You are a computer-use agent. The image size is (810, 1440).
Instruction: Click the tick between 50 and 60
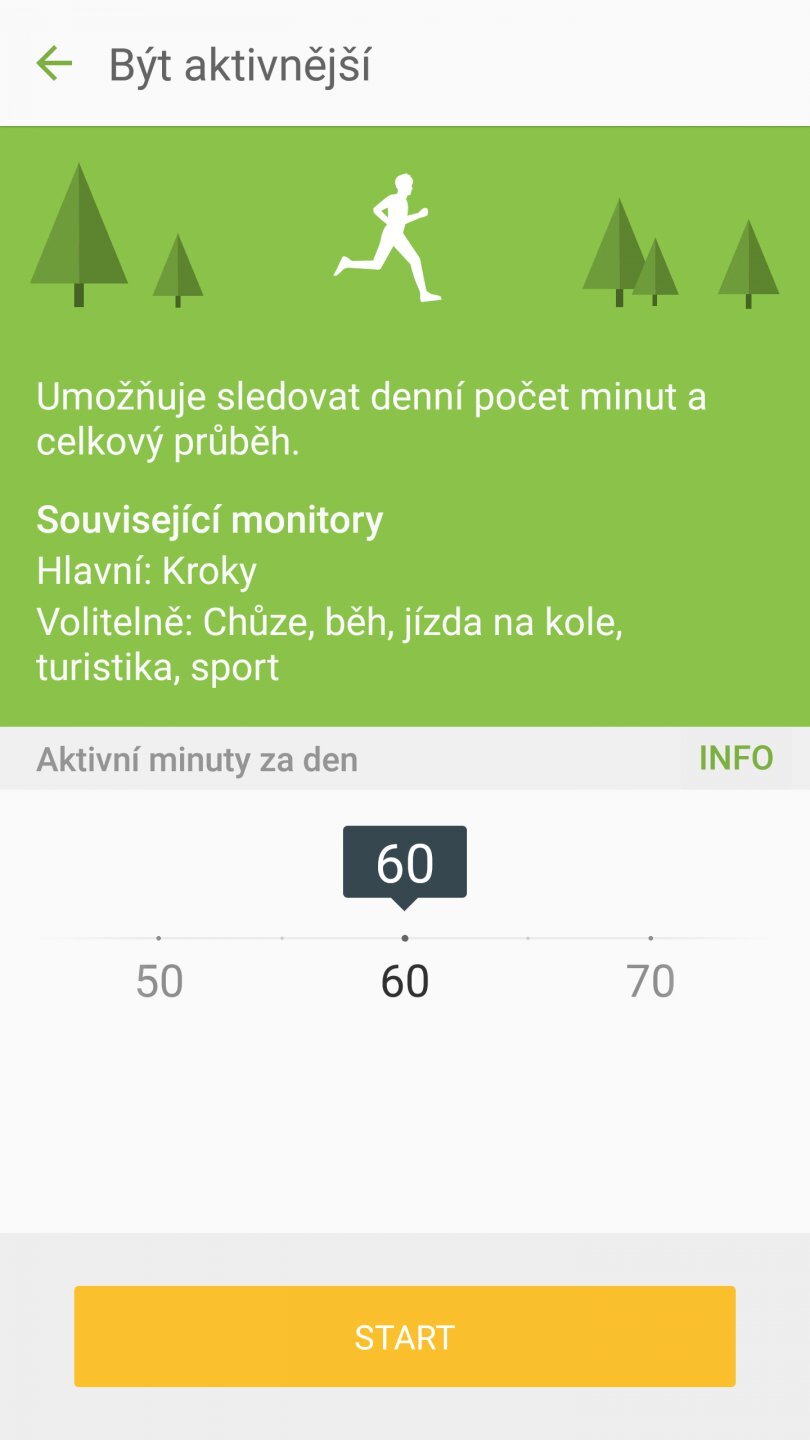pos(281,940)
